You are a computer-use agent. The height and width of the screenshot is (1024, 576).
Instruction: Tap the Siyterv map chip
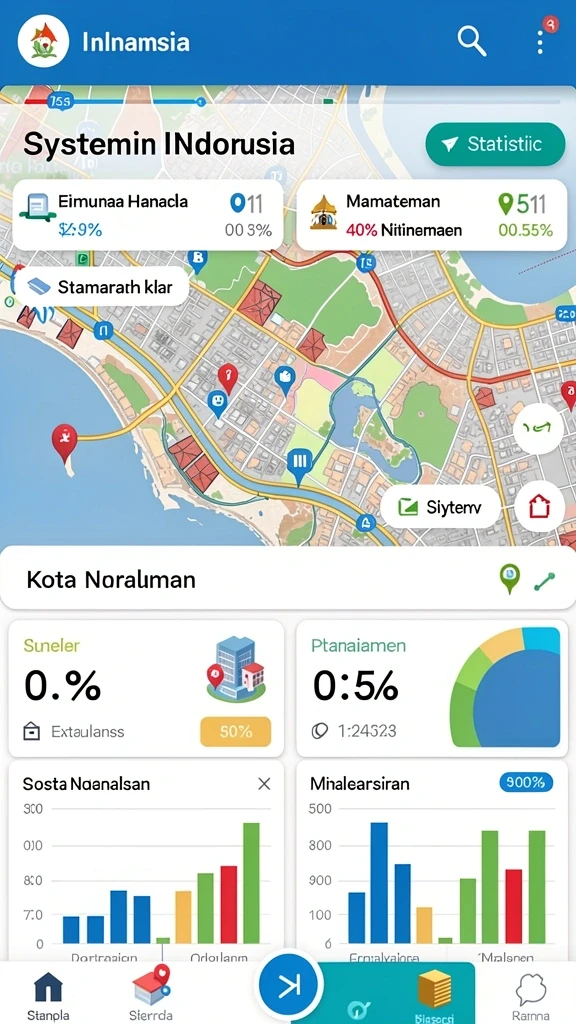click(x=441, y=506)
